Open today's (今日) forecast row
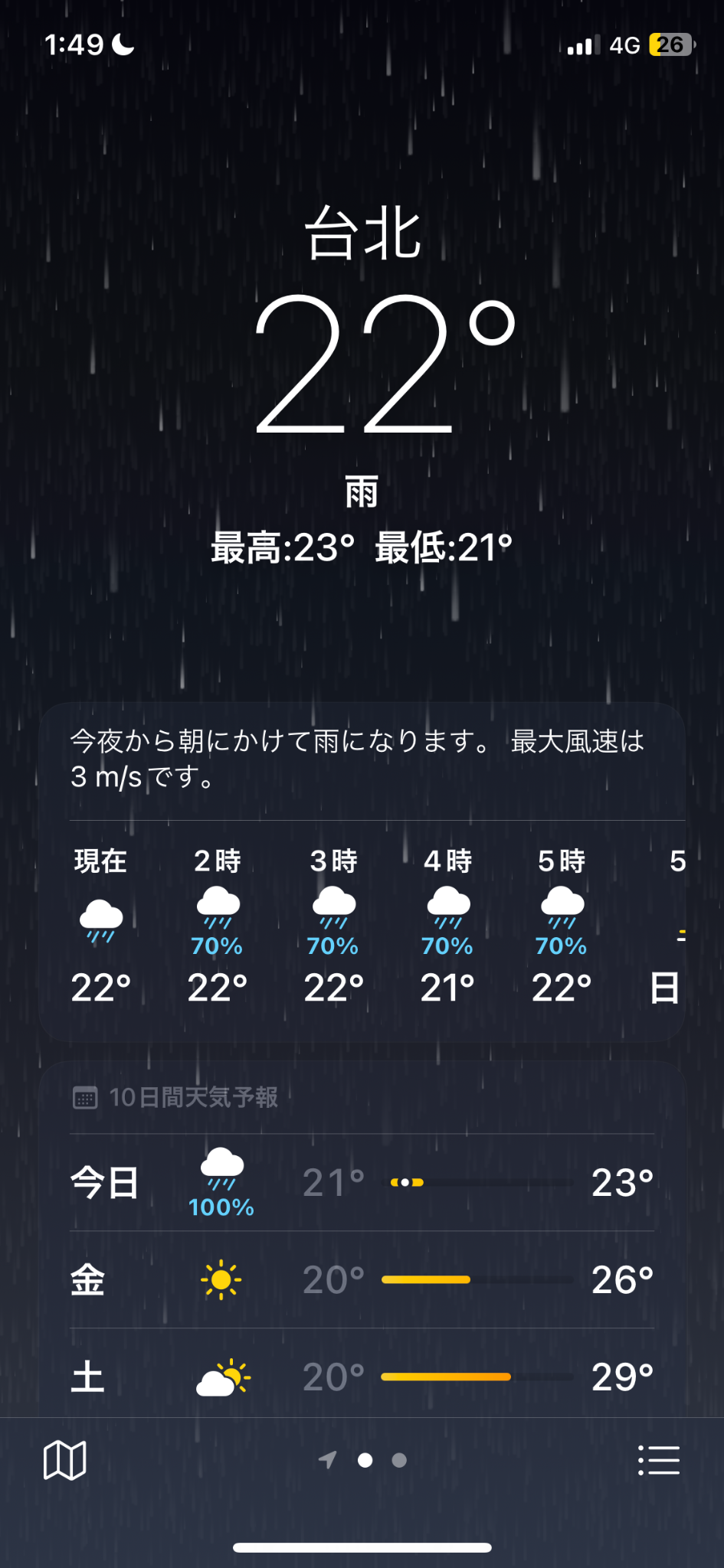 pos(362,1183)
